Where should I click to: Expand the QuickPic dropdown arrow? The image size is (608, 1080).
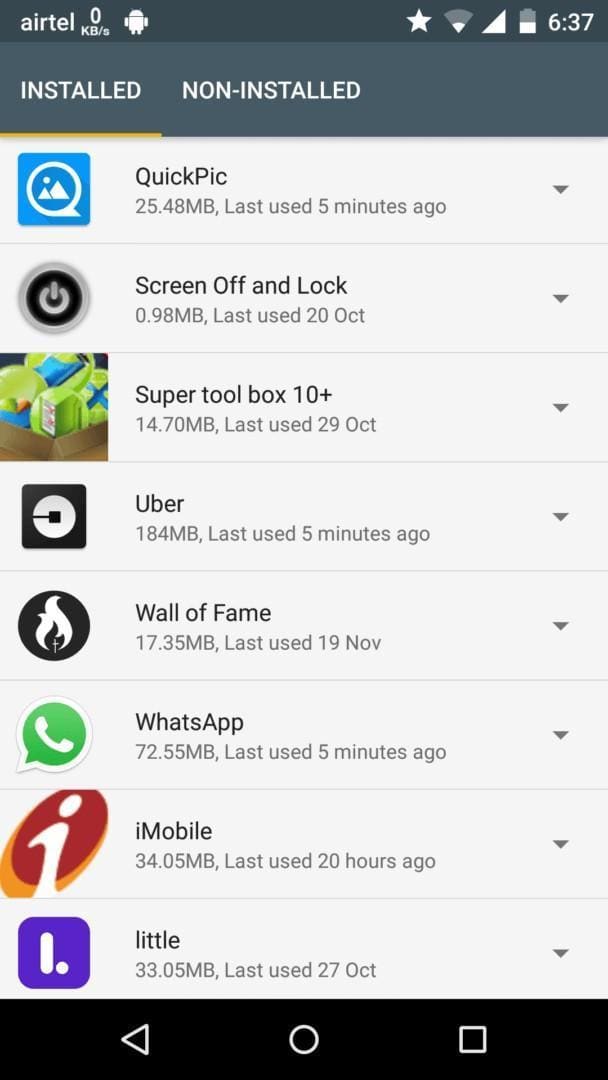pos(561,189)
